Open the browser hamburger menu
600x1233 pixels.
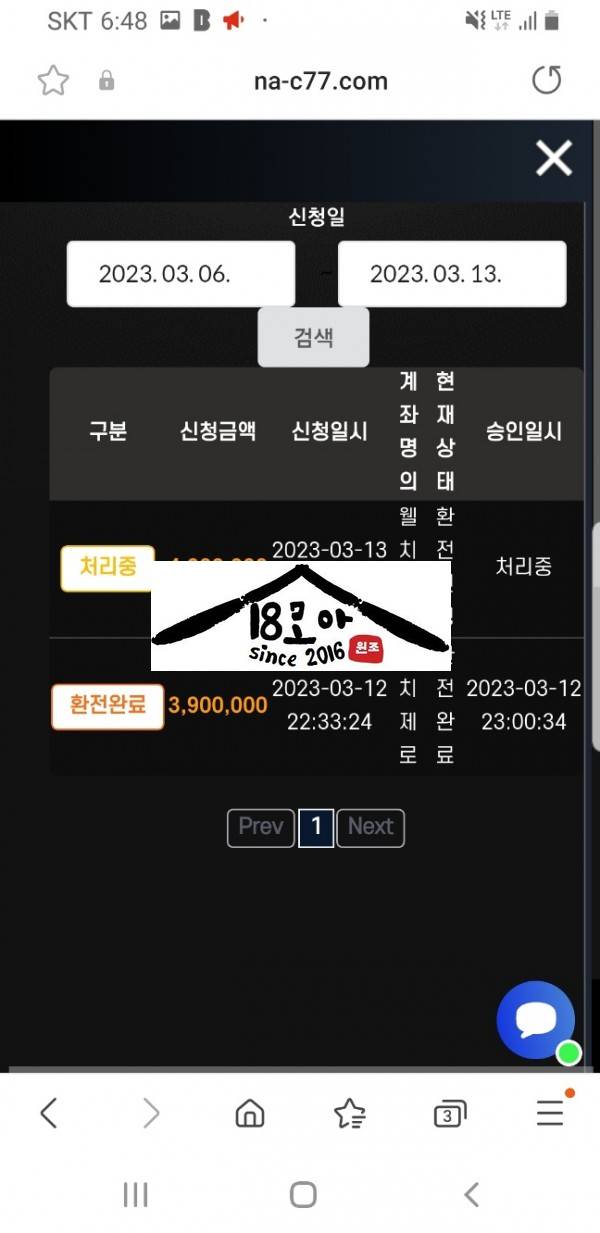(549, 1112)
